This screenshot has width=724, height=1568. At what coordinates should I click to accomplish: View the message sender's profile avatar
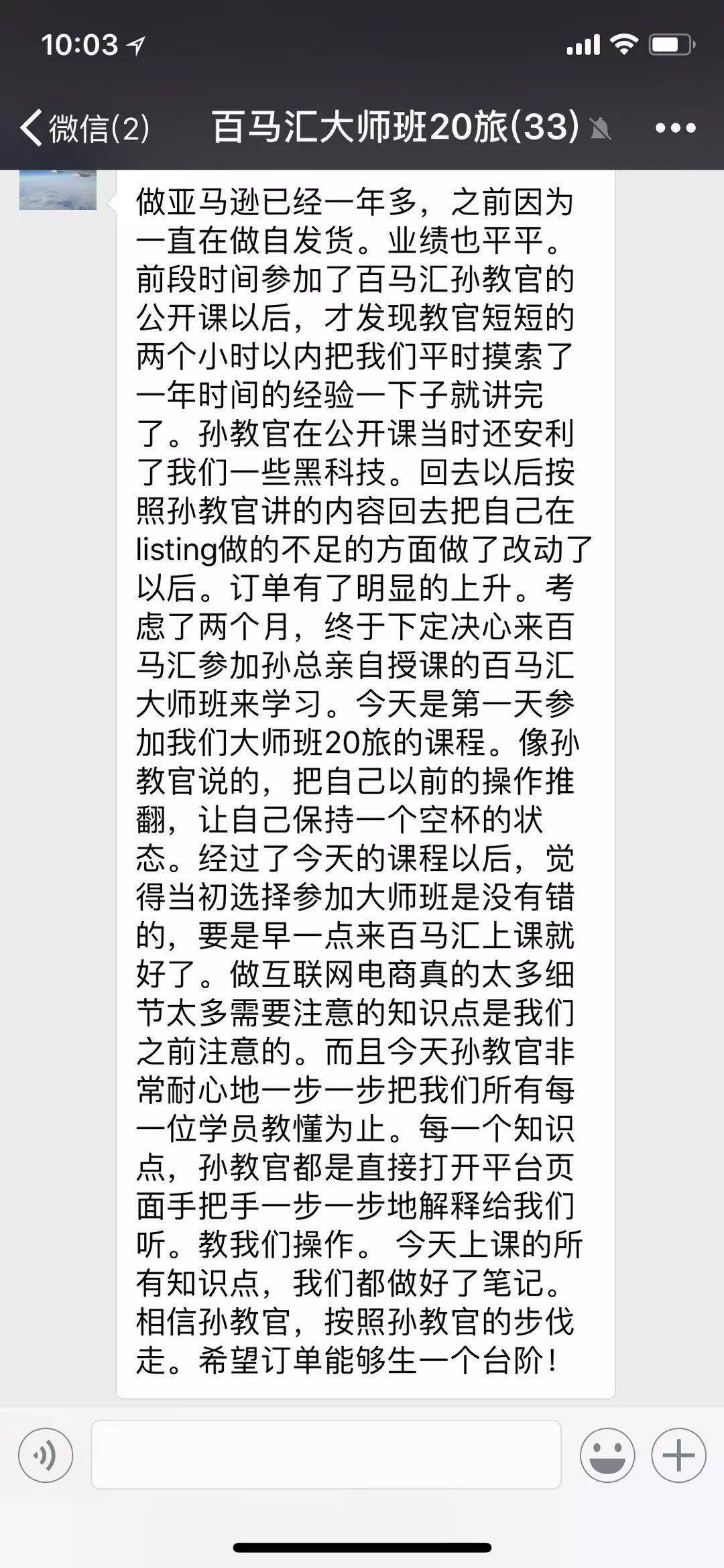click(58, 190)
